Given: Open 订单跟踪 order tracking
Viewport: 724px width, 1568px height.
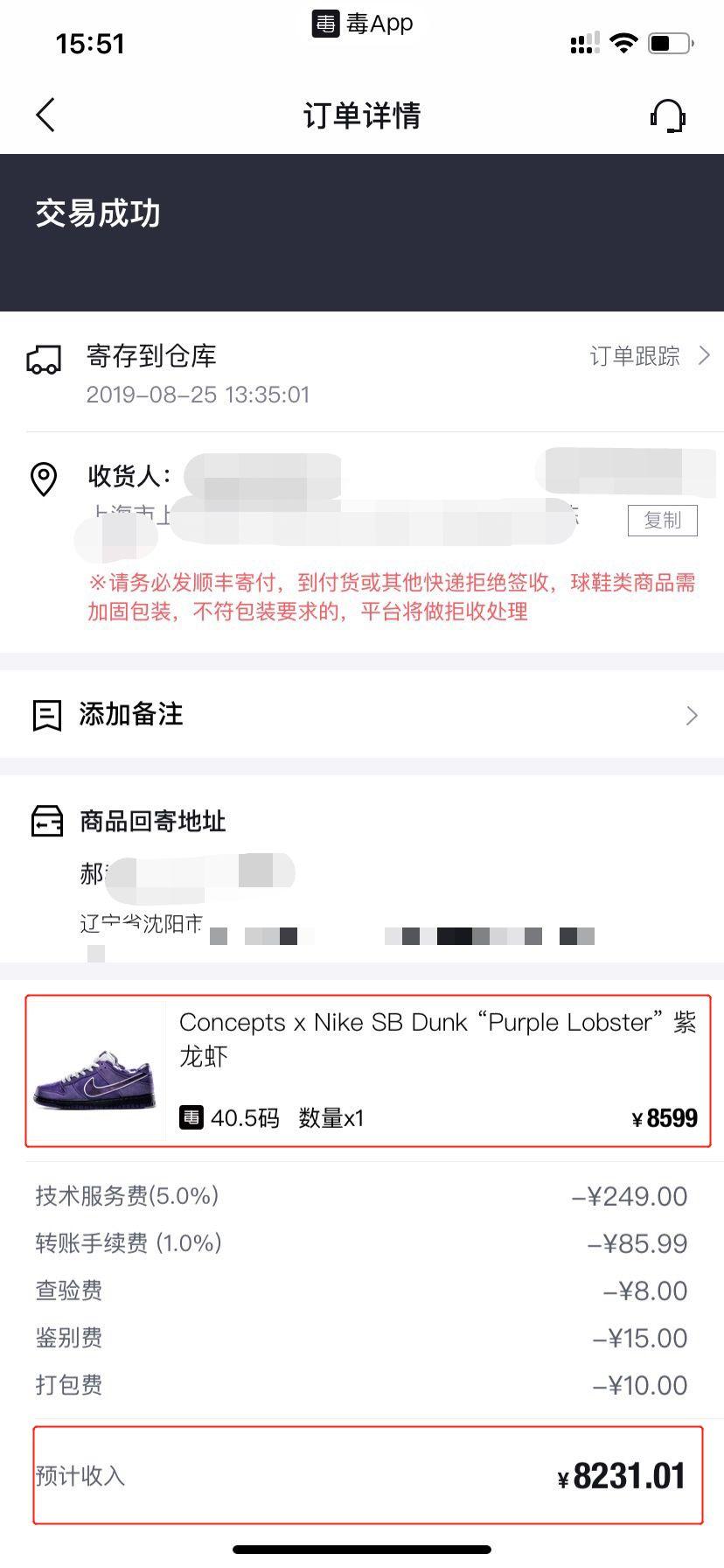Looking at the screenshot, I should pyautogui.click(x=649, y=356).
